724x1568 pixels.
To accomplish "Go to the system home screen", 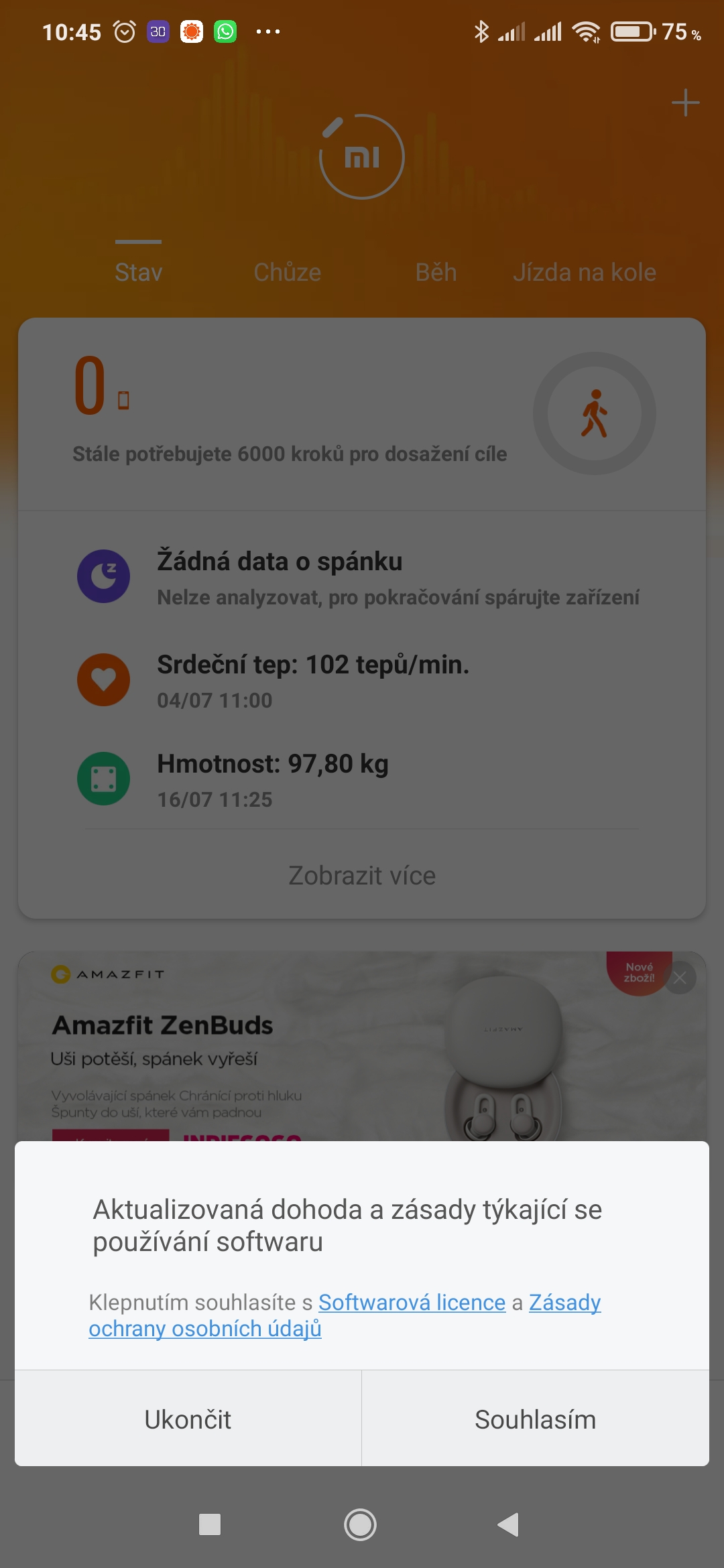I will (x=361, y=1524).
